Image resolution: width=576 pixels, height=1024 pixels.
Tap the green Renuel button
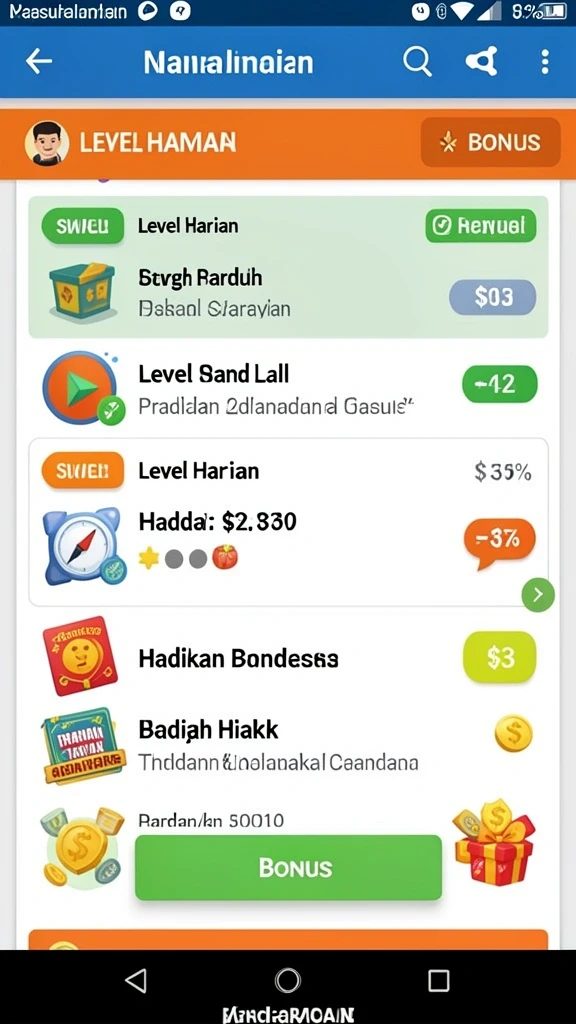point(481,226)
